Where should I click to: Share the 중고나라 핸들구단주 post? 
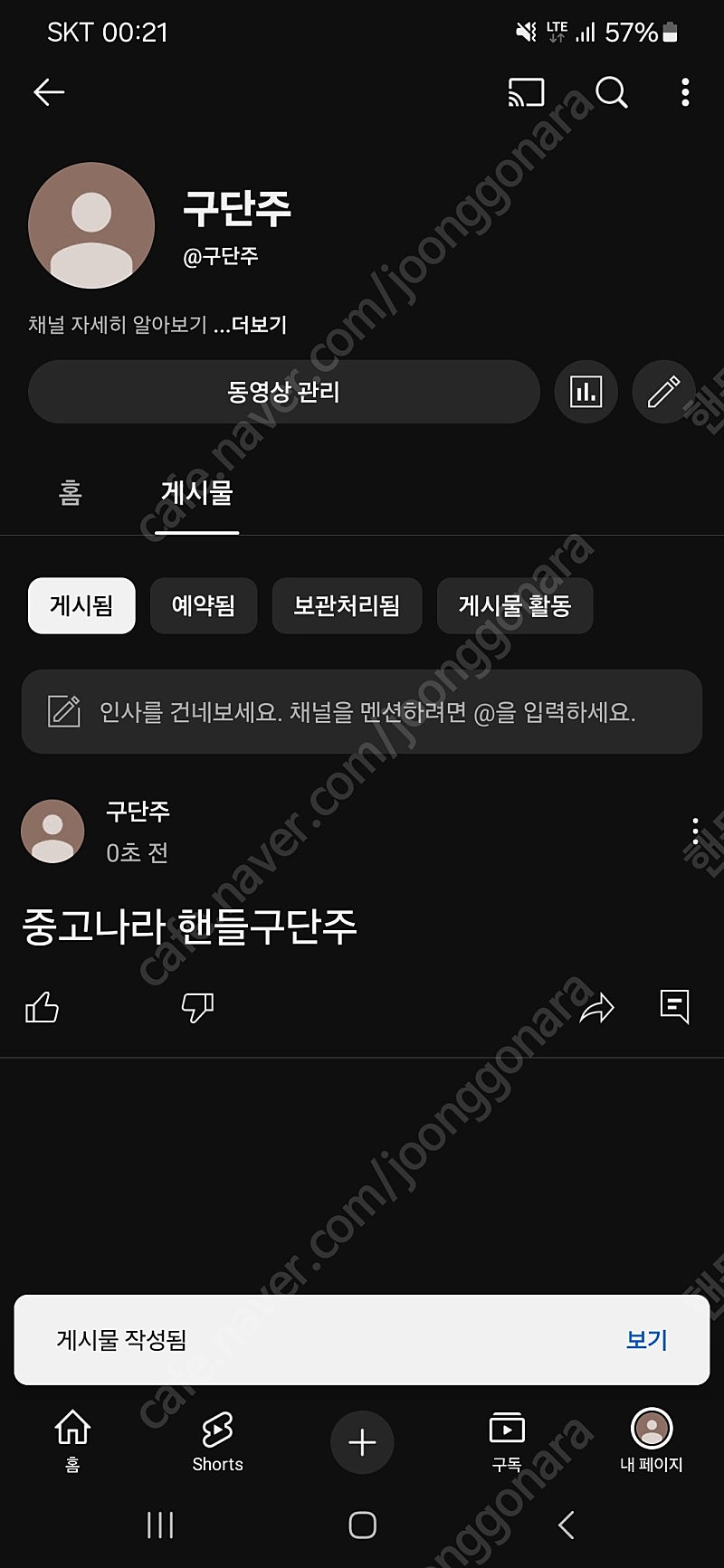(x=596, y=1006)
